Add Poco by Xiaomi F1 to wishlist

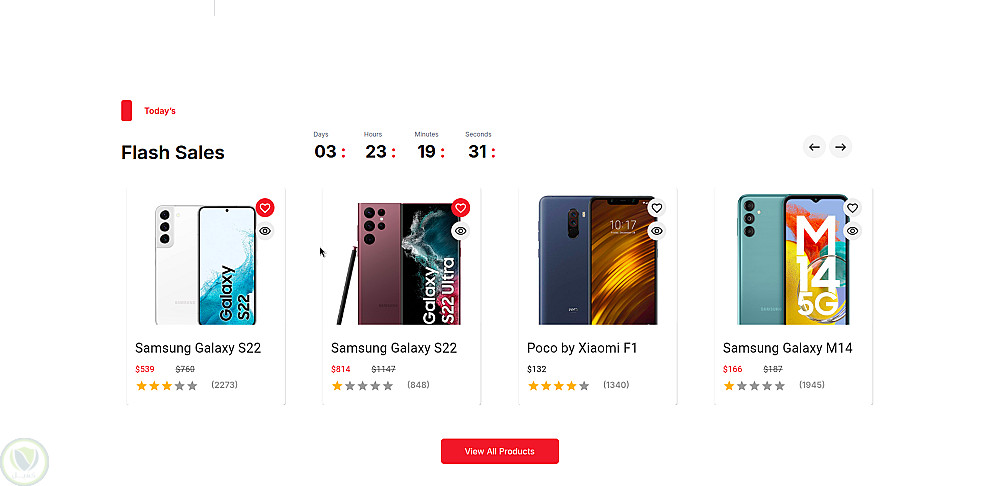[x=657, y=208]
